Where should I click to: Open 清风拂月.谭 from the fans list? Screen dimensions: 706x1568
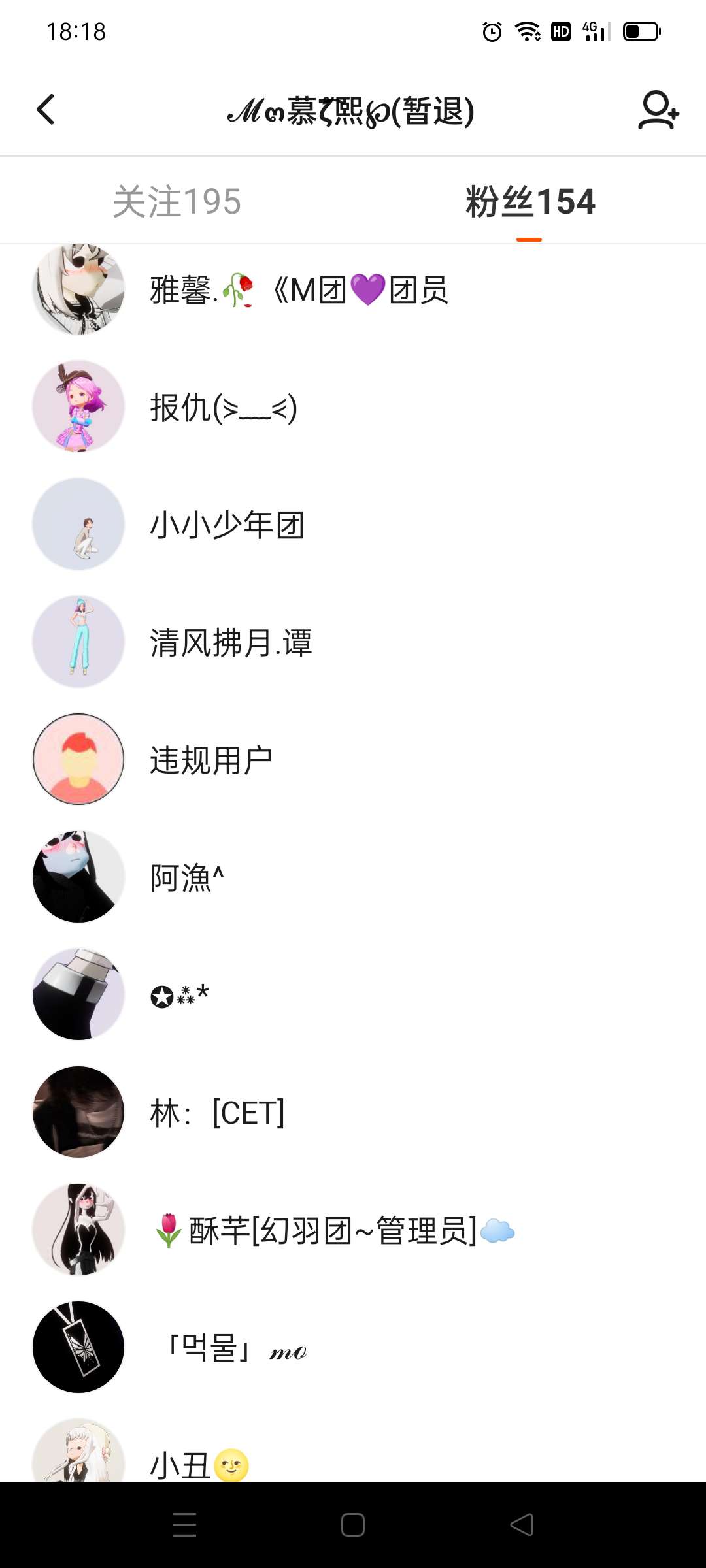point(231,643)
